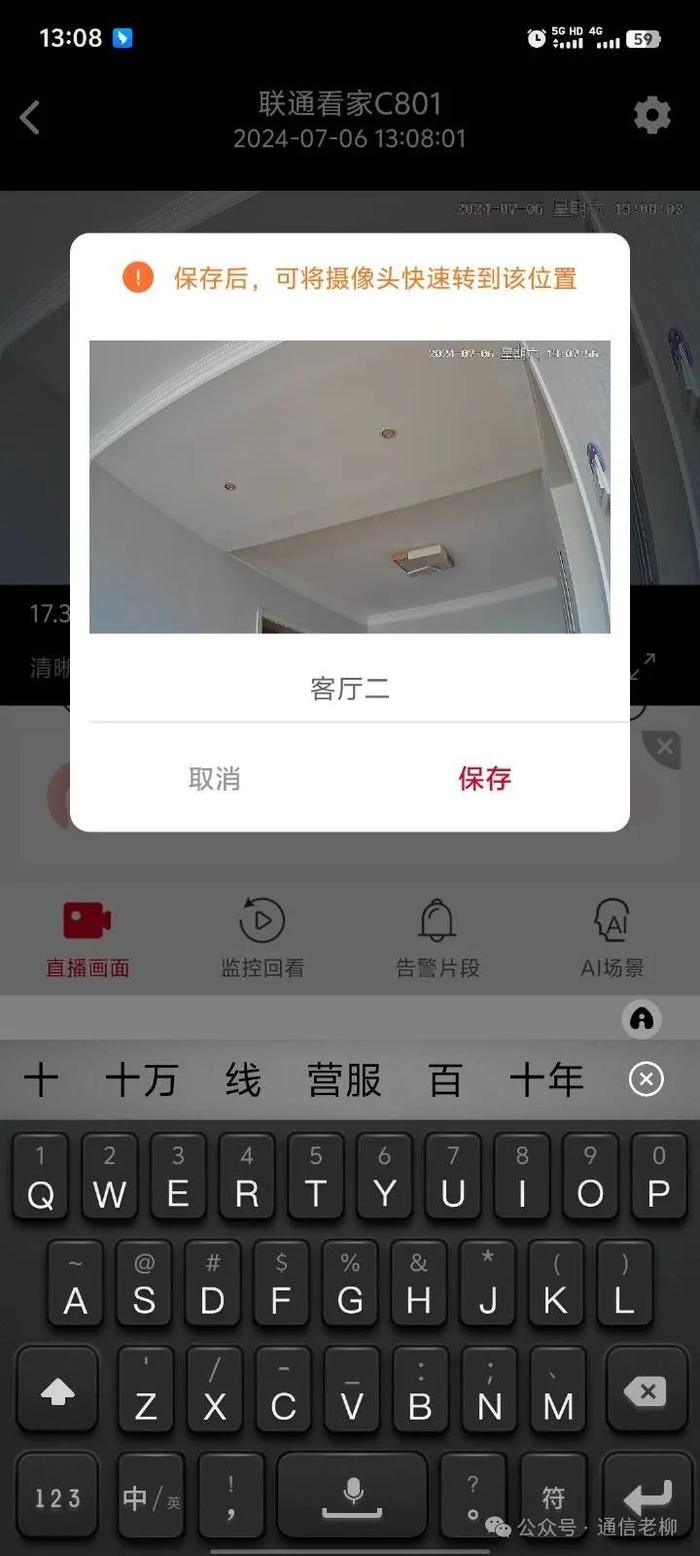Switch to the 监控回看 tab
Screen dimensions: 700x1556
coord(262,938)
